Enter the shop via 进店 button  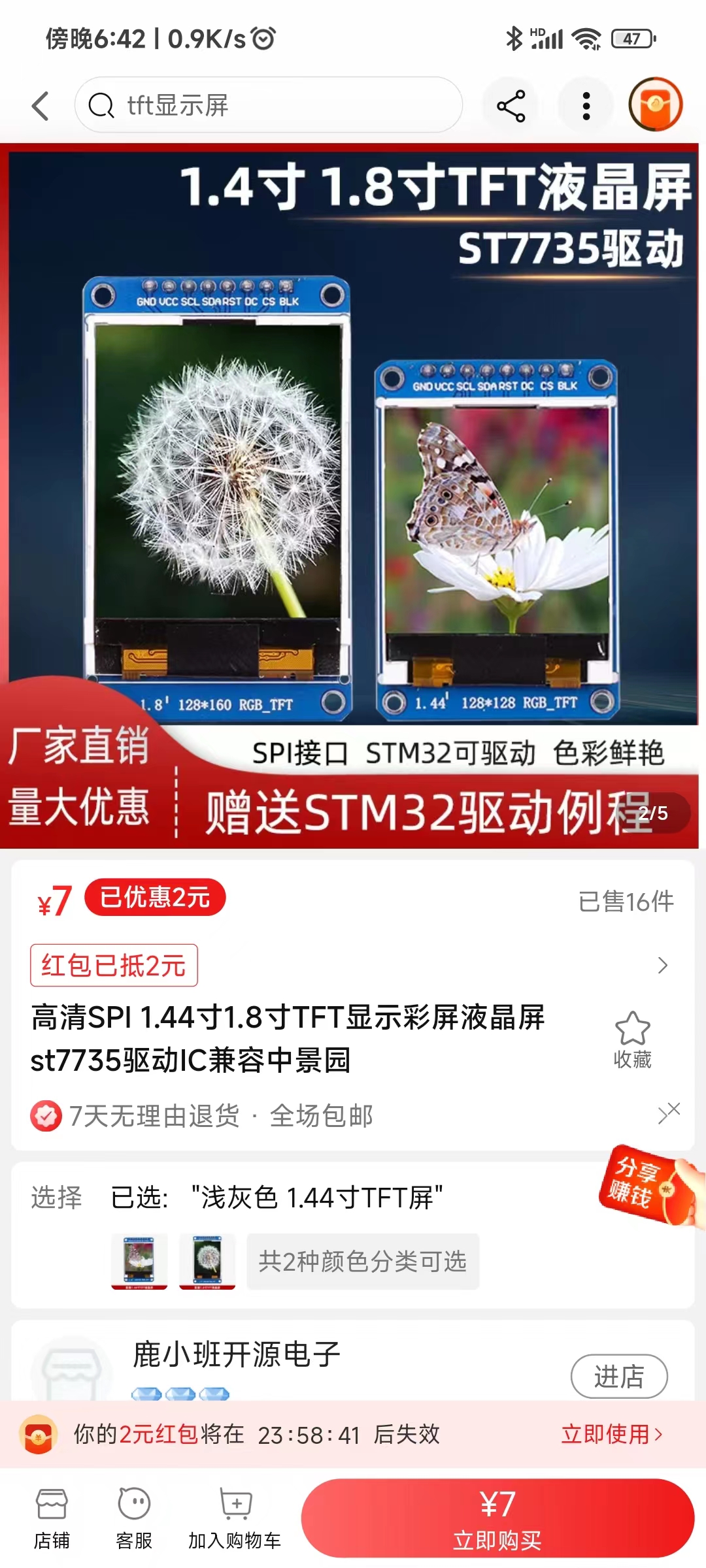pyautogui.click(x=618, y=1377)
